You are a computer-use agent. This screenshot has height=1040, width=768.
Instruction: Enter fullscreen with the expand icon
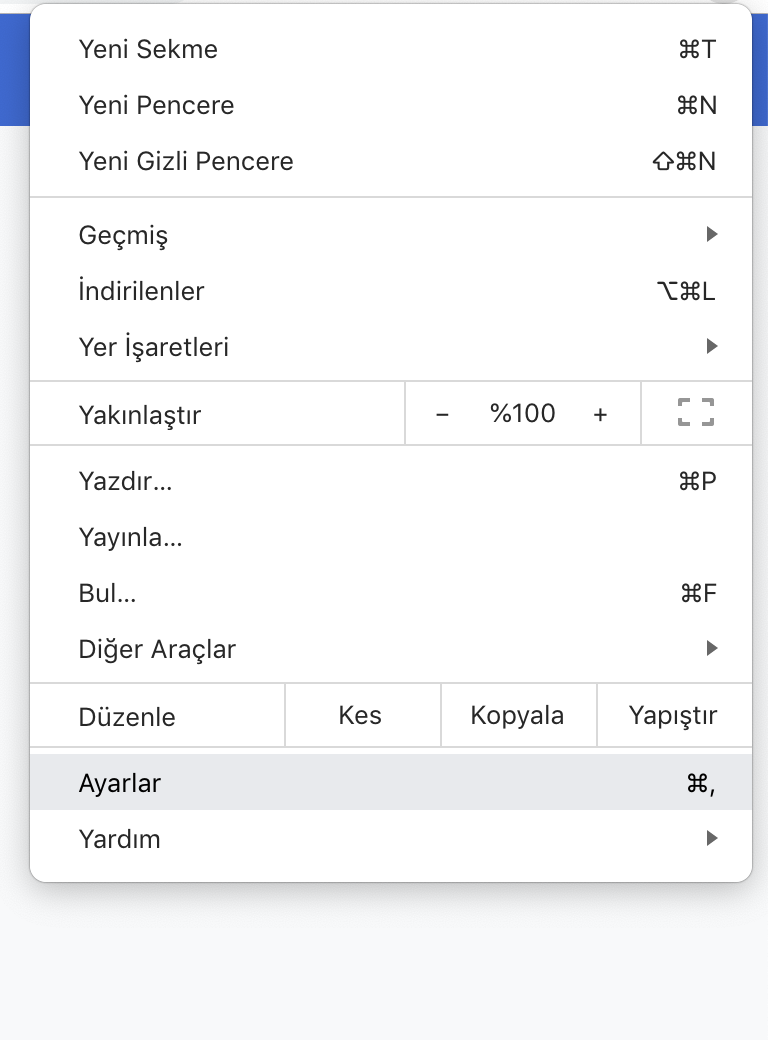coord(694,413)
